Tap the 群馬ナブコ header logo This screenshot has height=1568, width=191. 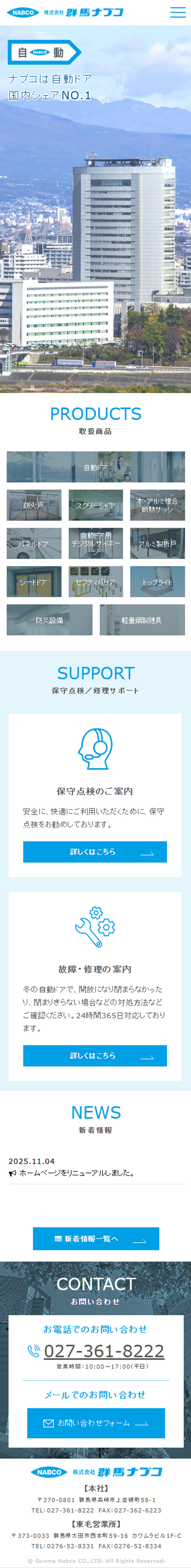coord(65,12)
